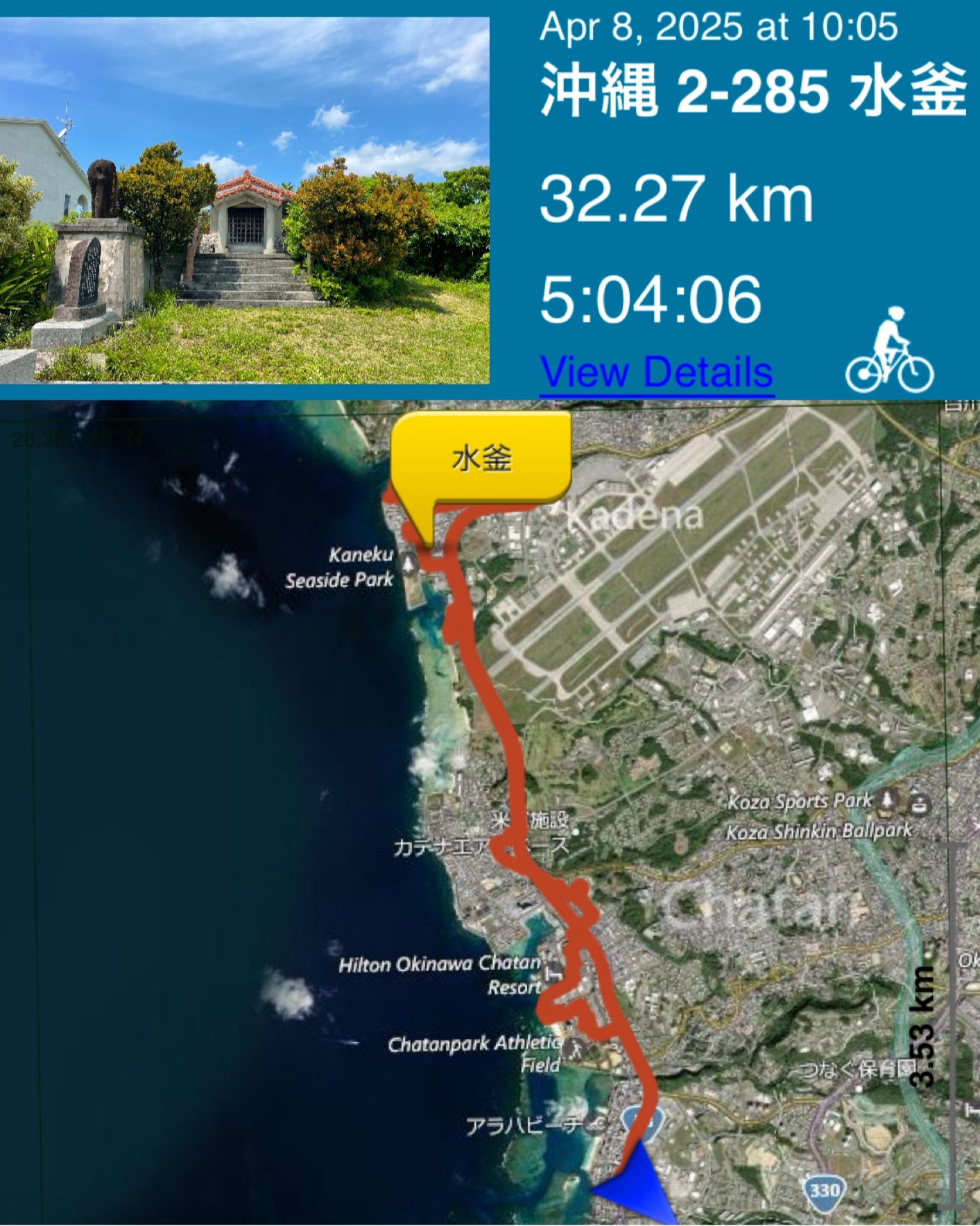Select the yellow 水釜 waypoint marker
The image size is (980, 1226).
click(481, 458)
